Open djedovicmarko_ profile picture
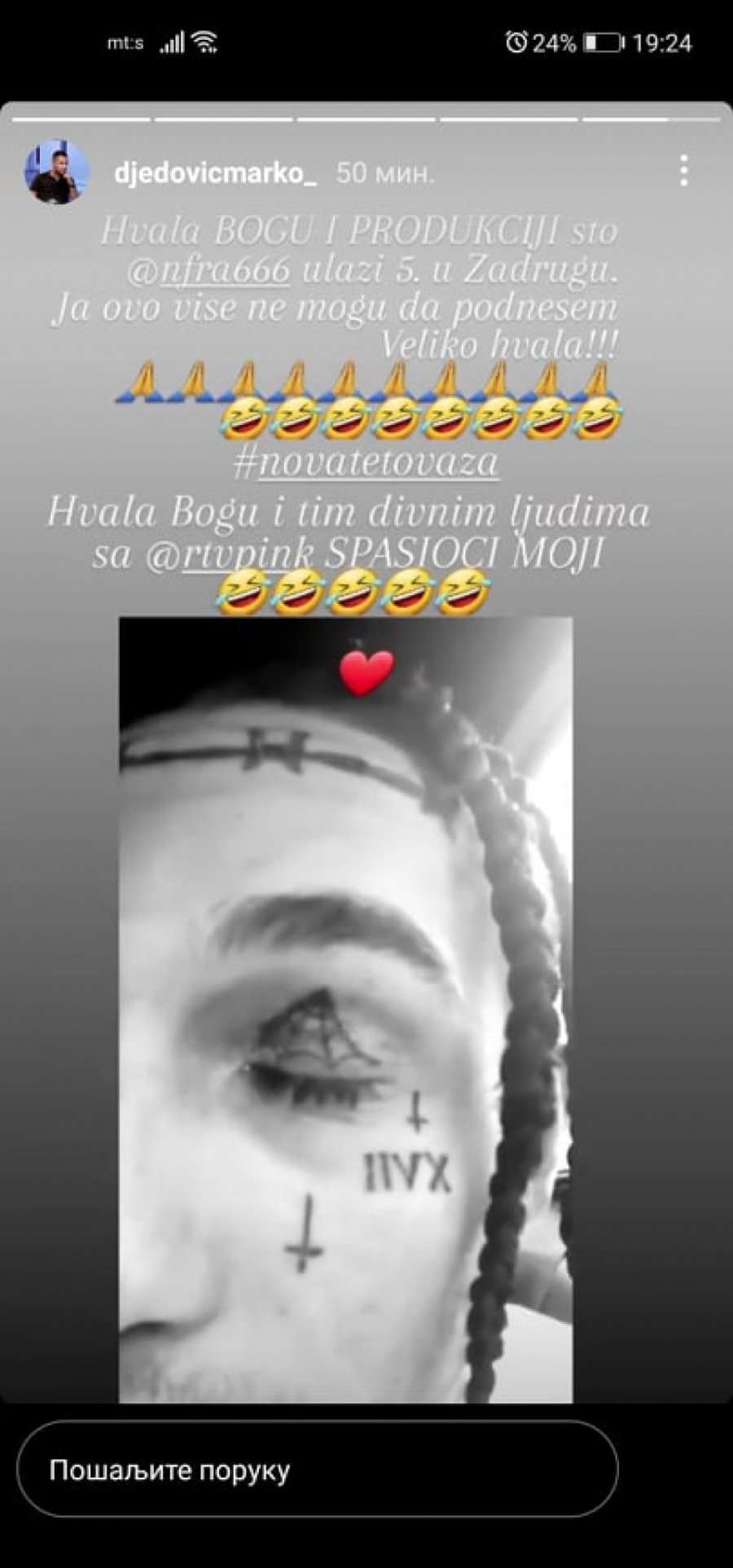This screenshot has width=733, height=1568. 56,172
